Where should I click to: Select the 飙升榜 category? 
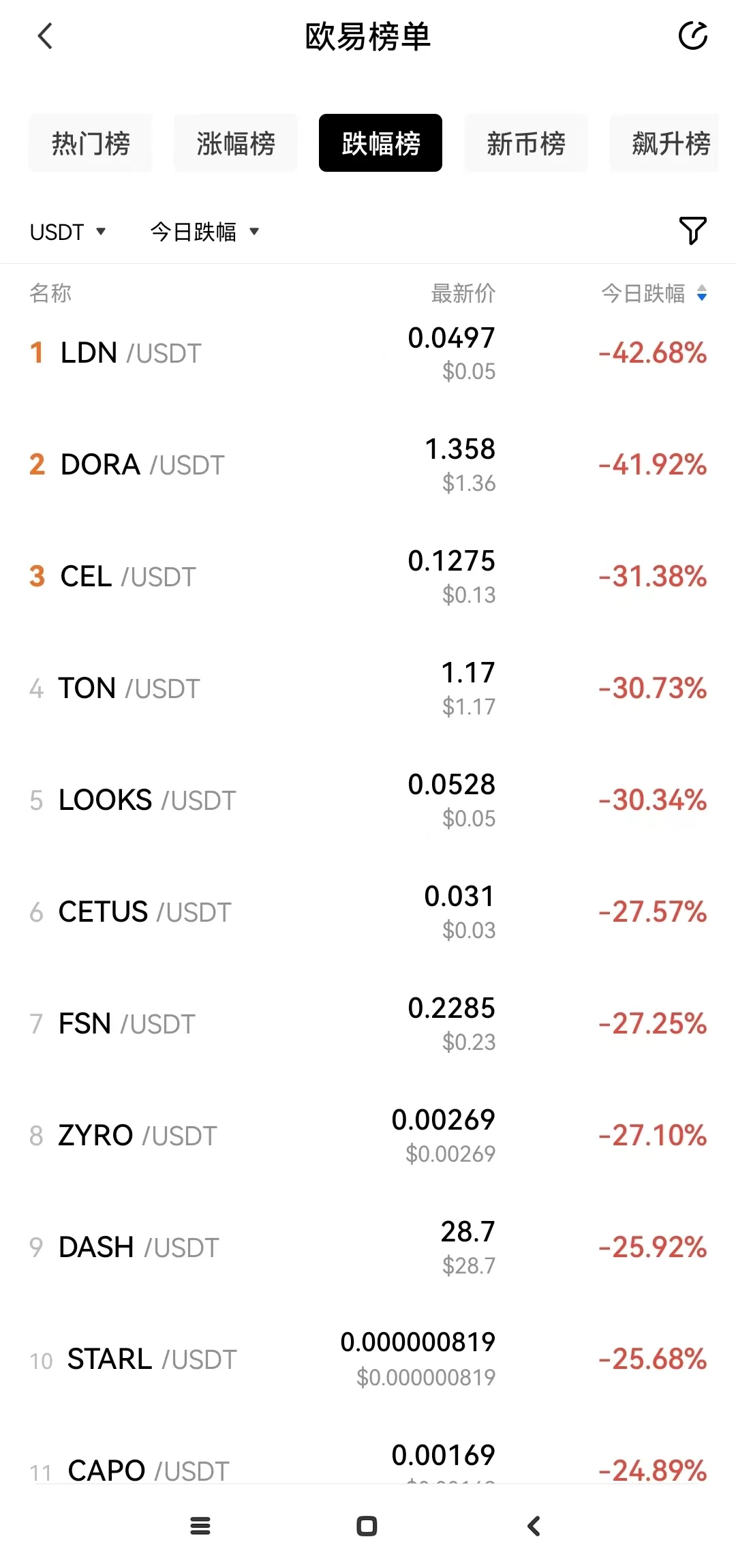coord(671,143)
